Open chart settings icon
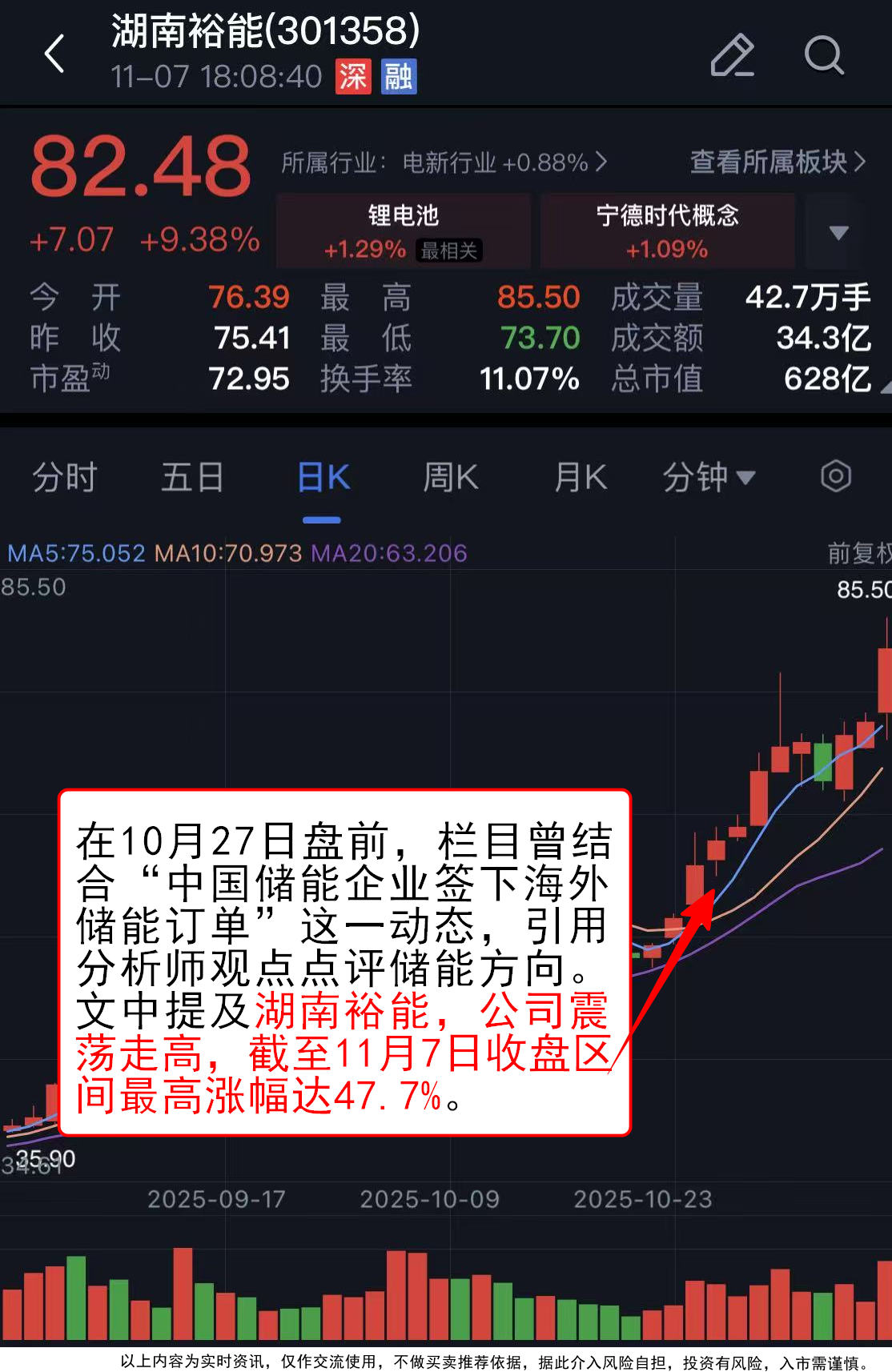The image size is (892, 1372). [835, 476]
